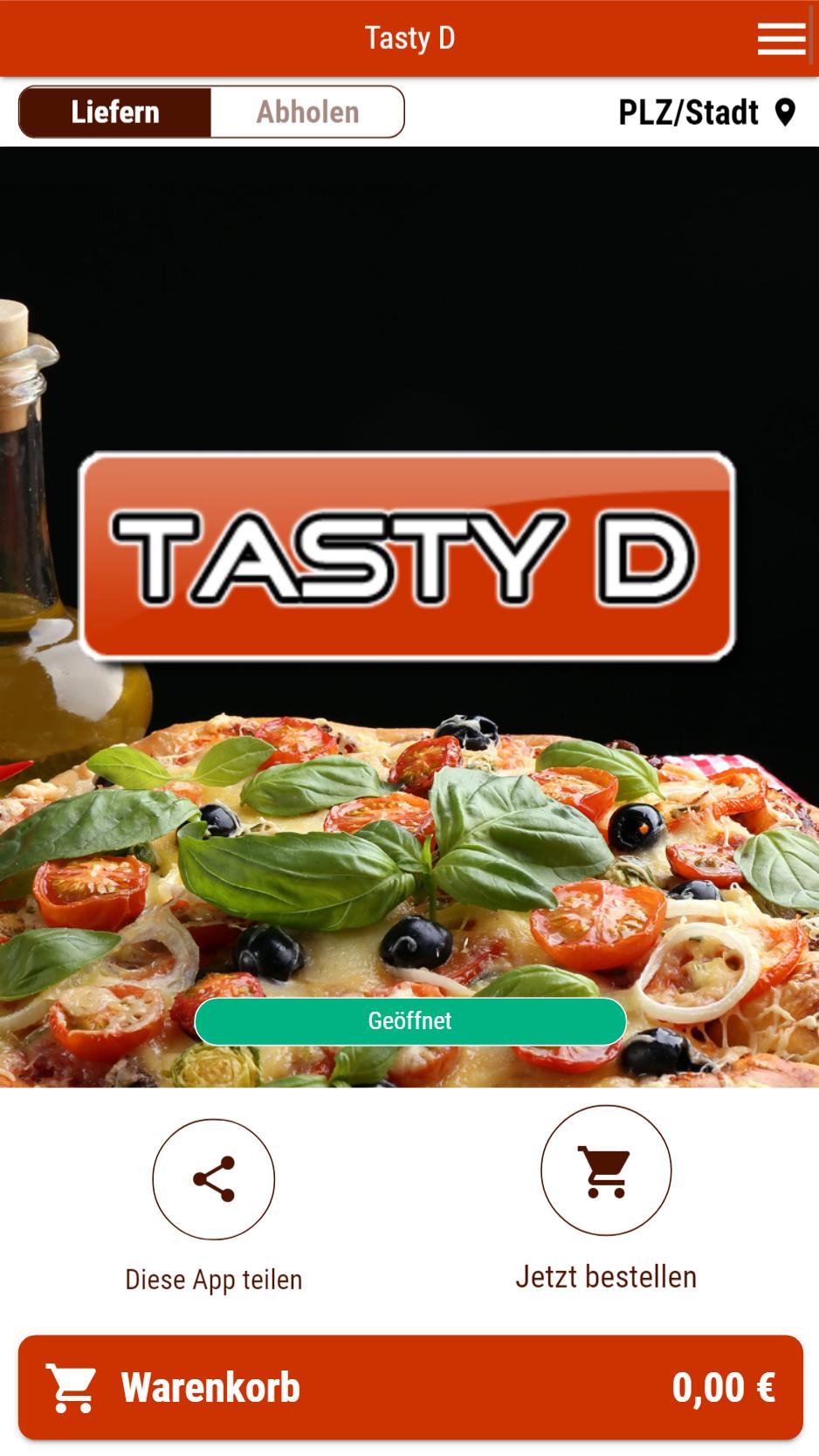The image size is (819, 1456).
Task: Open the menu via the top-right stripes icon
Action: (781, 38)
